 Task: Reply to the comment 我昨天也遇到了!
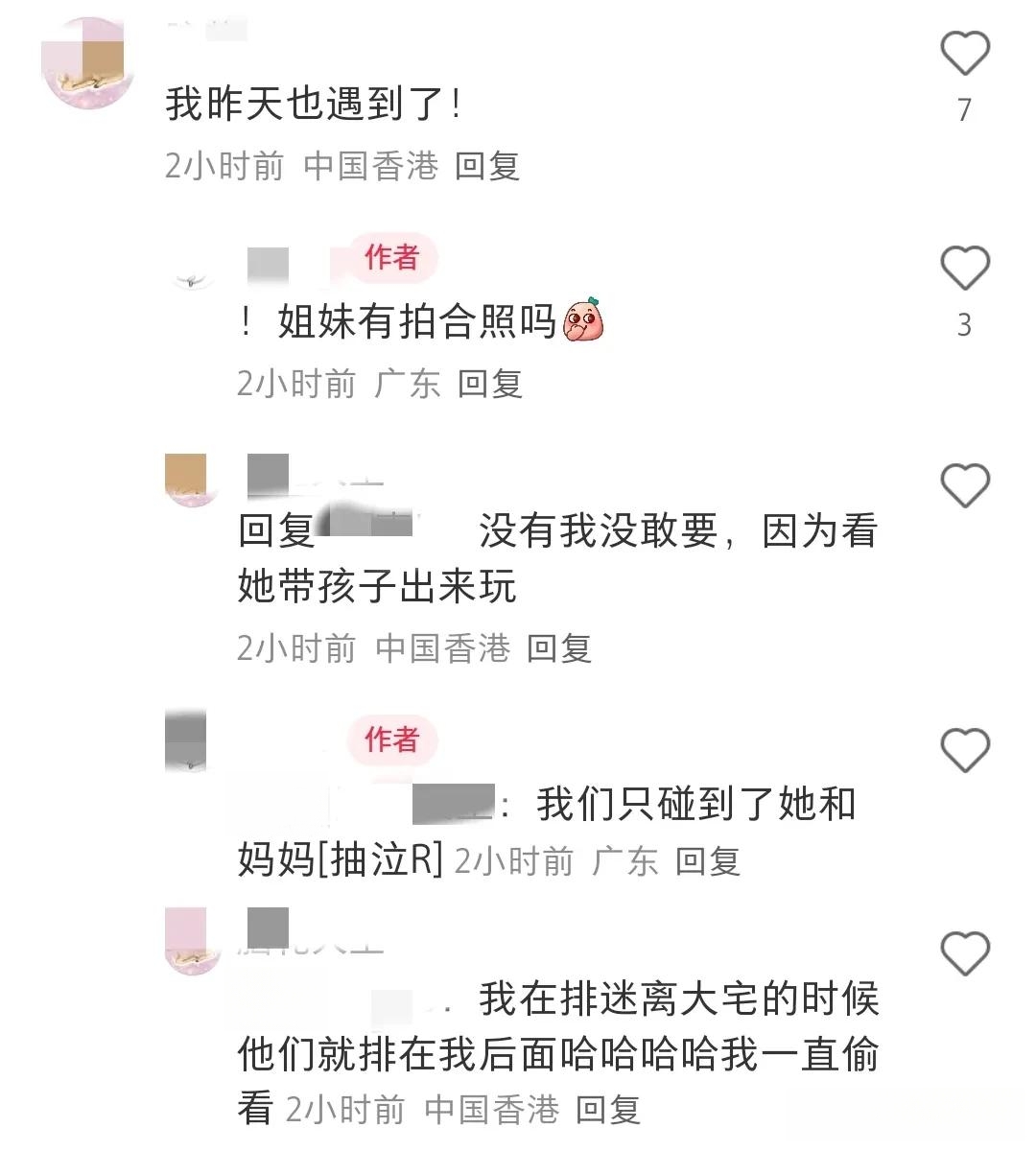point(487,166)
